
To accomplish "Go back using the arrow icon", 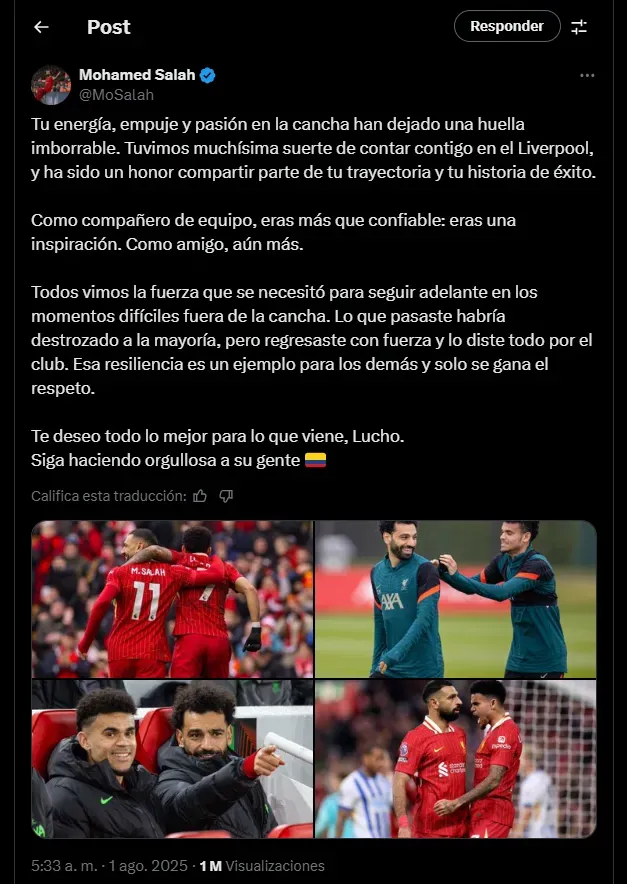I will pos(41,27).
